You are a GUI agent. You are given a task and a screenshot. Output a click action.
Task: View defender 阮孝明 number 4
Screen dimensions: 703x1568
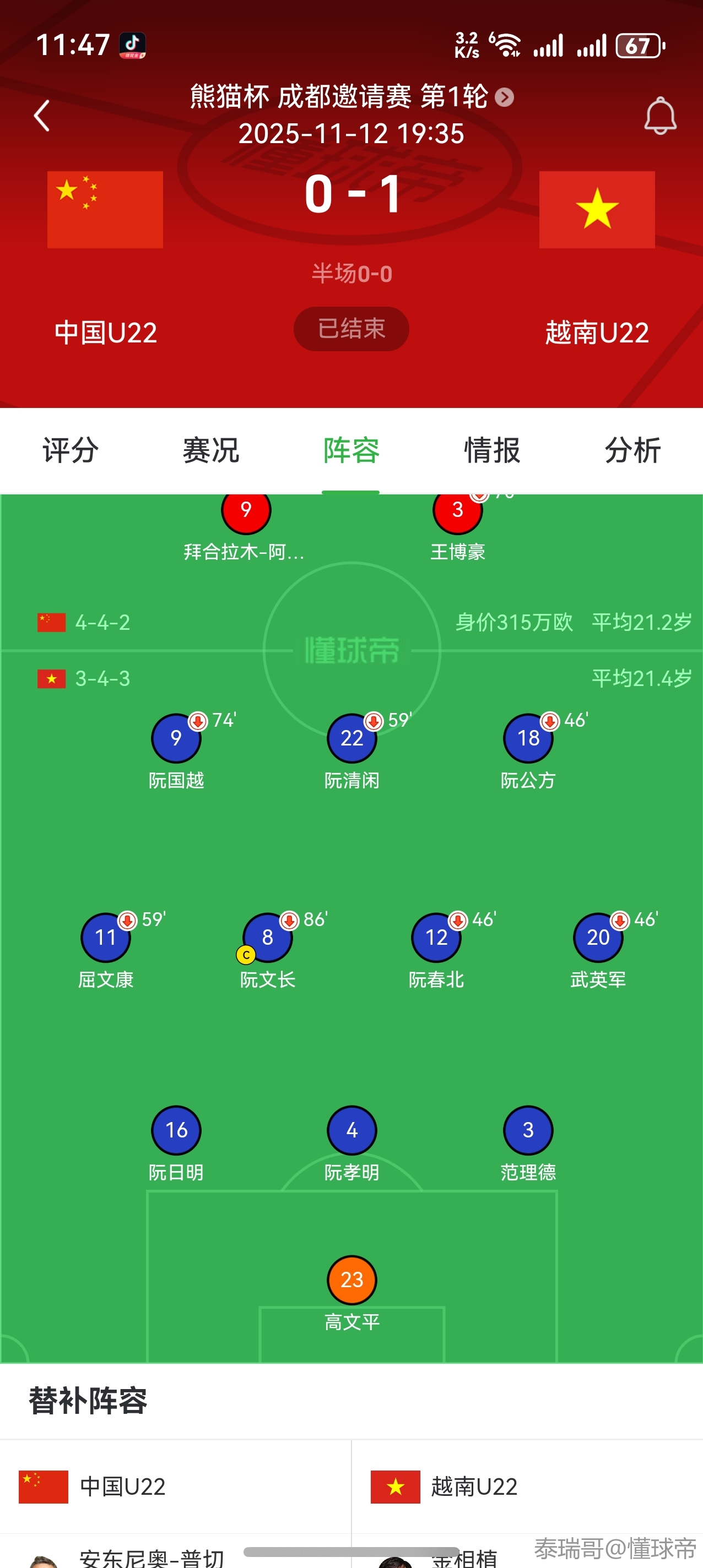(x=351, y=1130)
